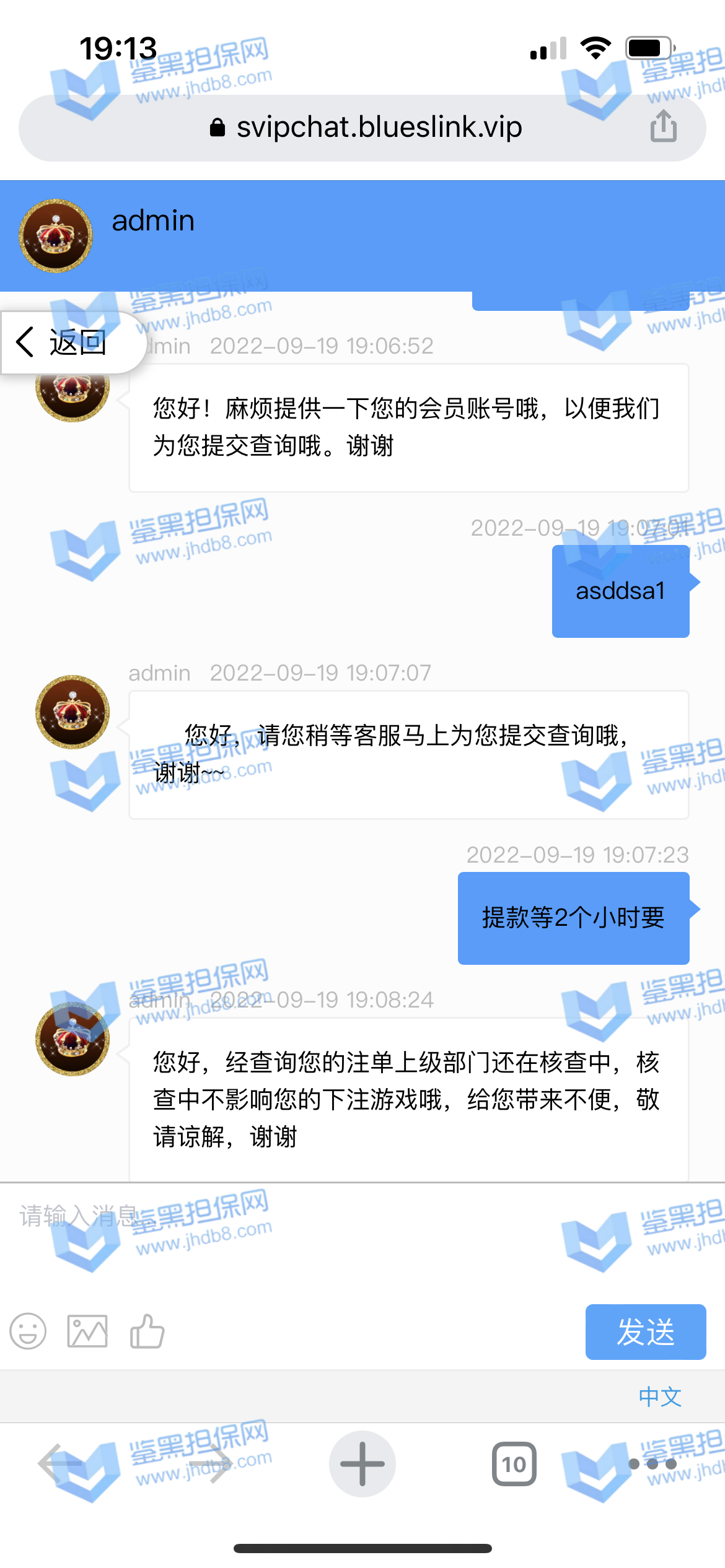This screenshot has height=1568, width=725.
Task: Go forward in browser history
Action: click(211, 1464)
